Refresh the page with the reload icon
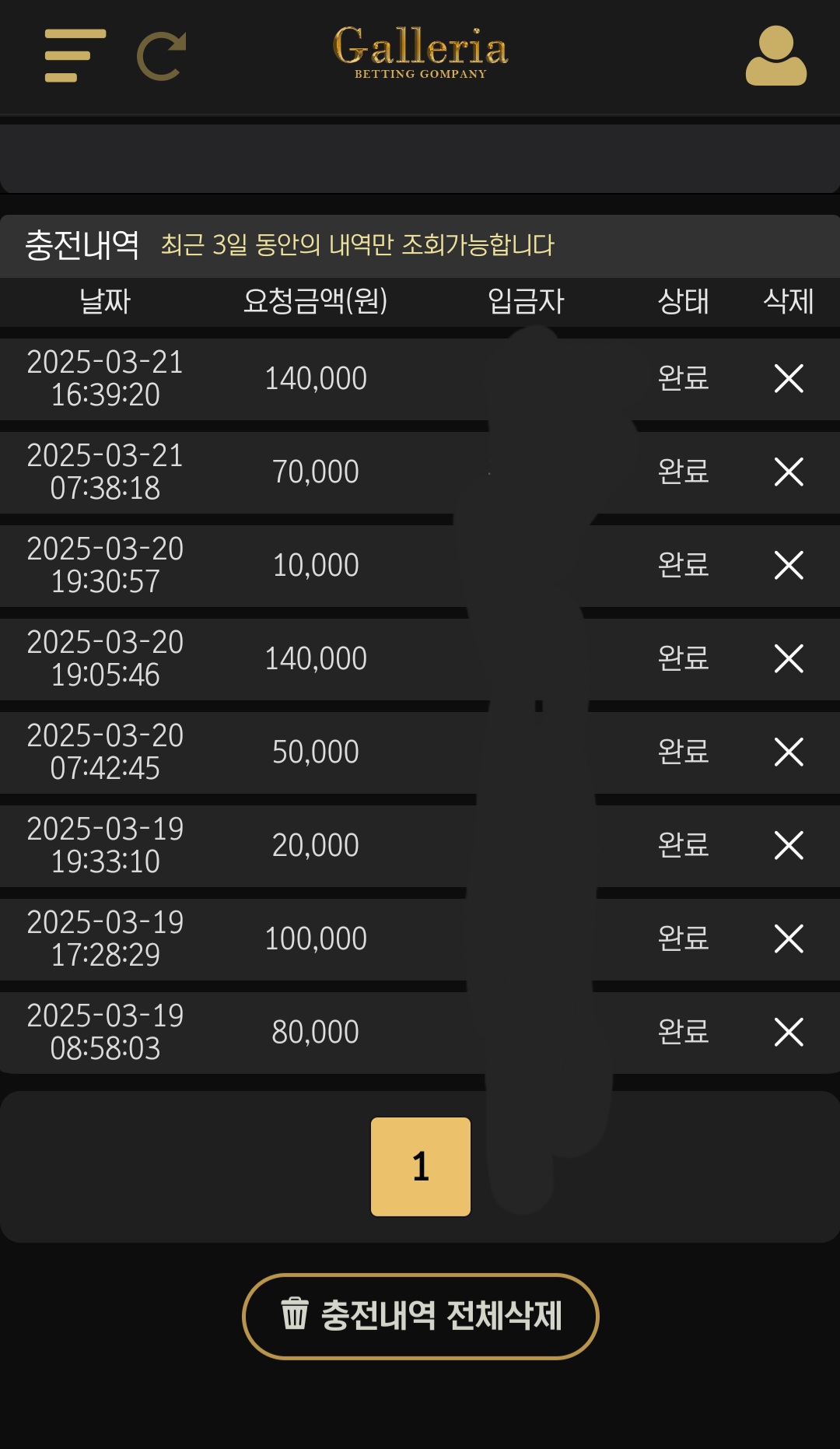This screenshot has height=1449, width=840. (162, 56)
